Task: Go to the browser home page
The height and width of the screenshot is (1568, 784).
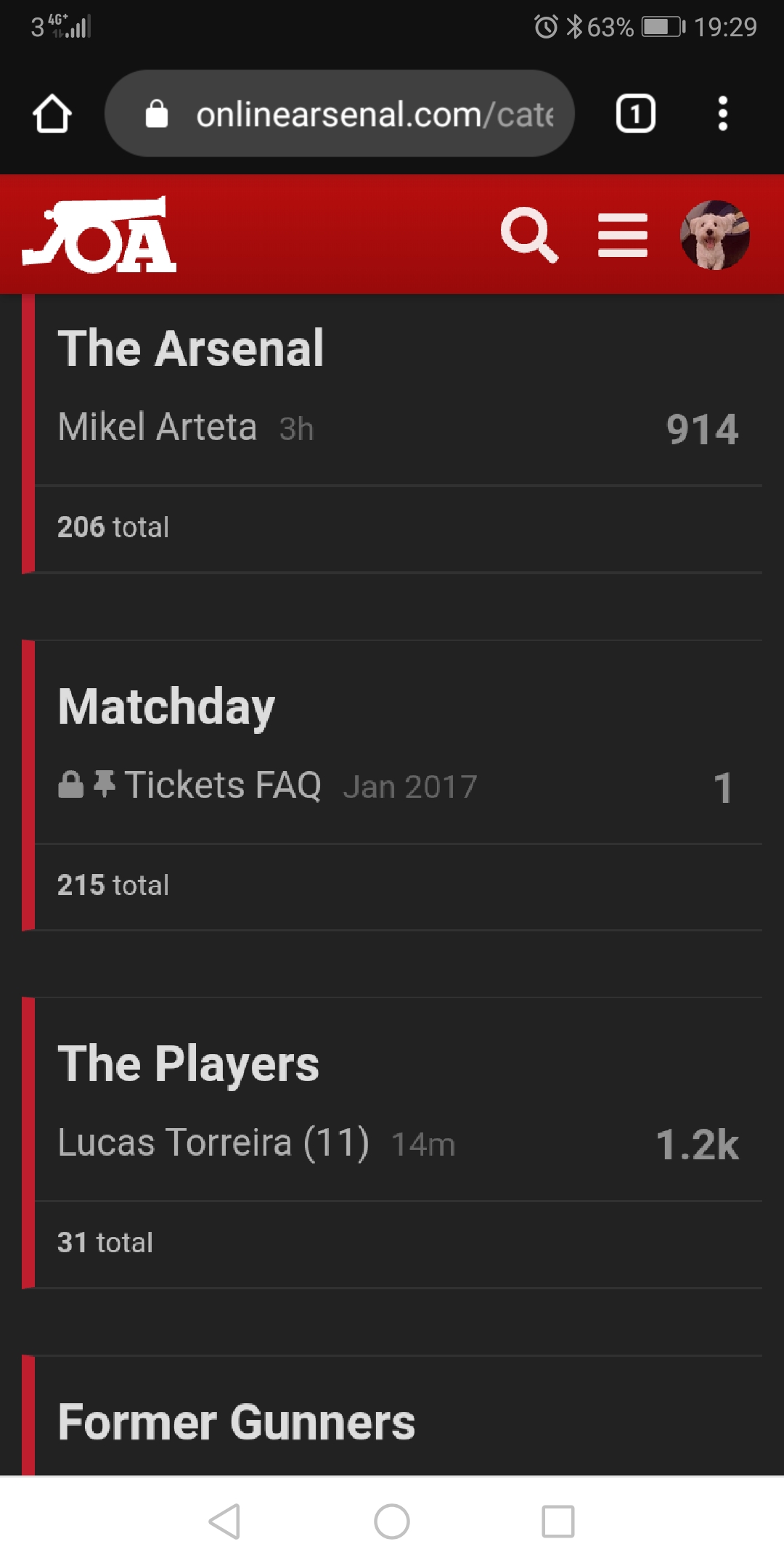Action: point(52,113)
